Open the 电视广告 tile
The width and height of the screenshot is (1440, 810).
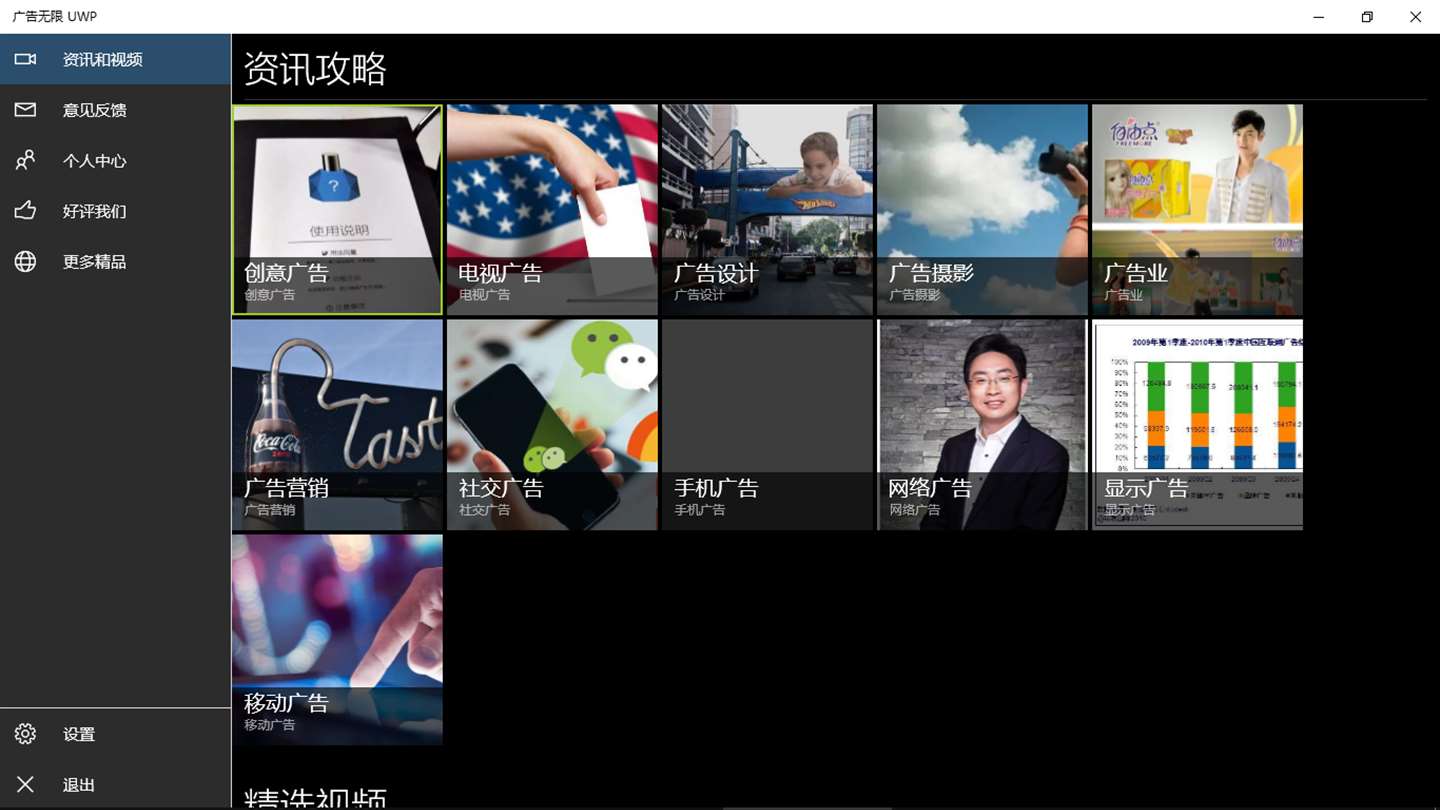[x=552, y=210]
